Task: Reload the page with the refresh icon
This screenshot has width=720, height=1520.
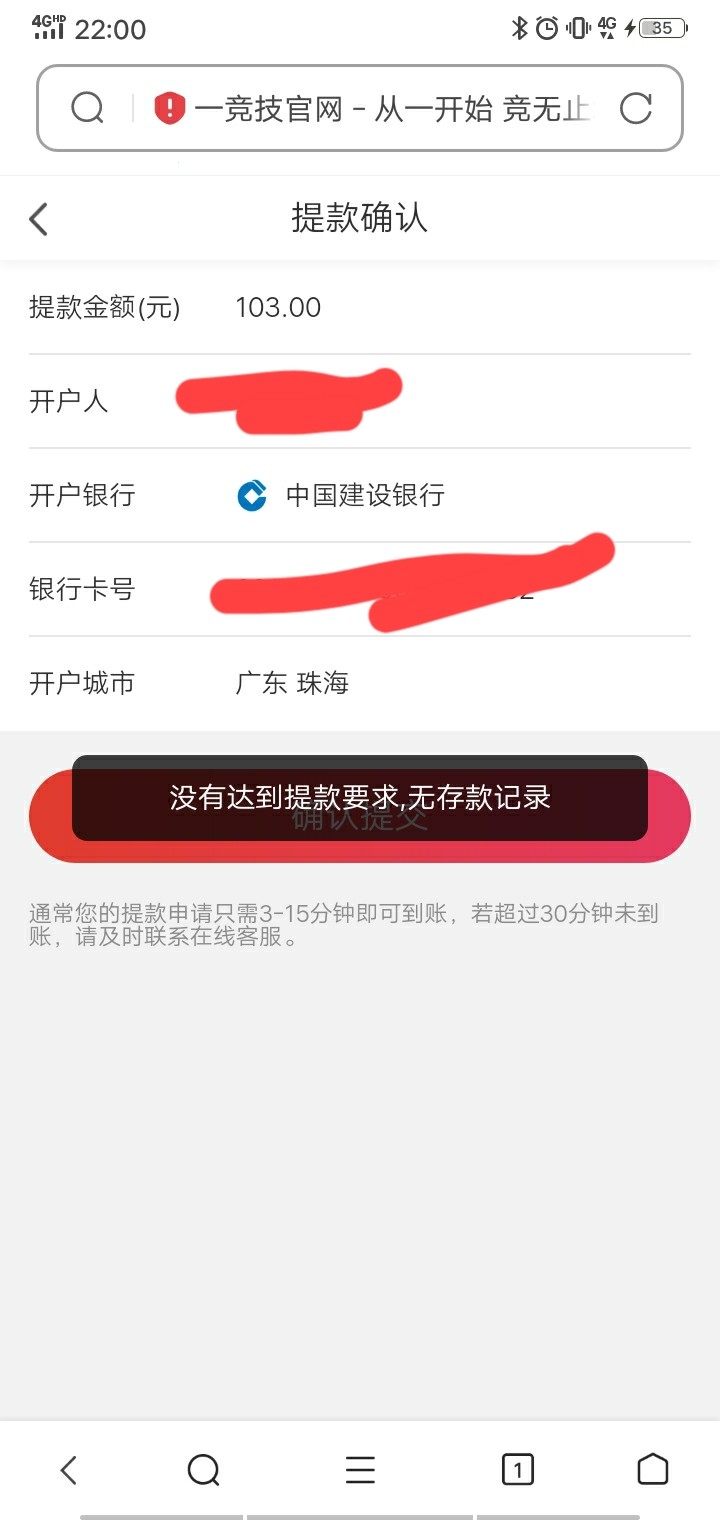Action: pos(636,108)
